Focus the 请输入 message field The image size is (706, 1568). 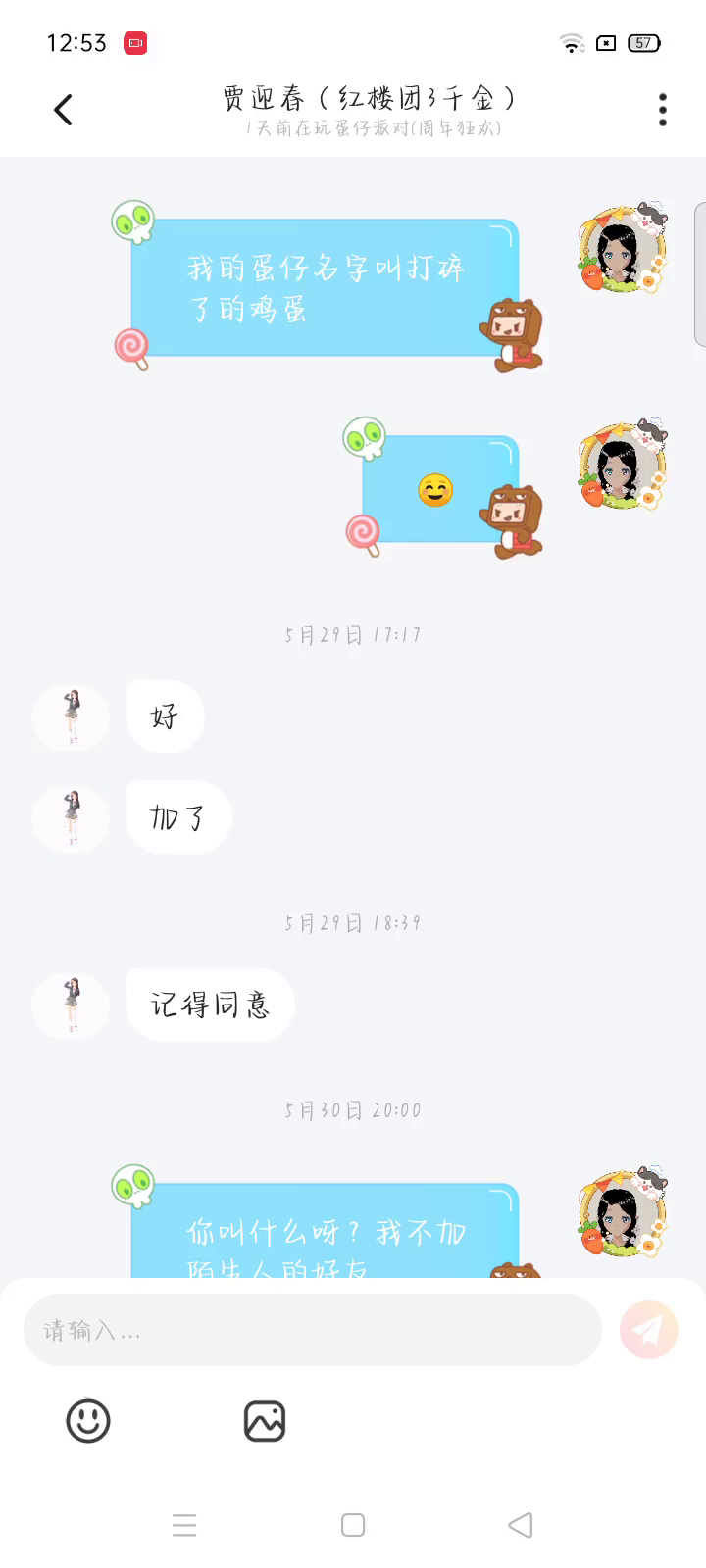click(312, 1330)
